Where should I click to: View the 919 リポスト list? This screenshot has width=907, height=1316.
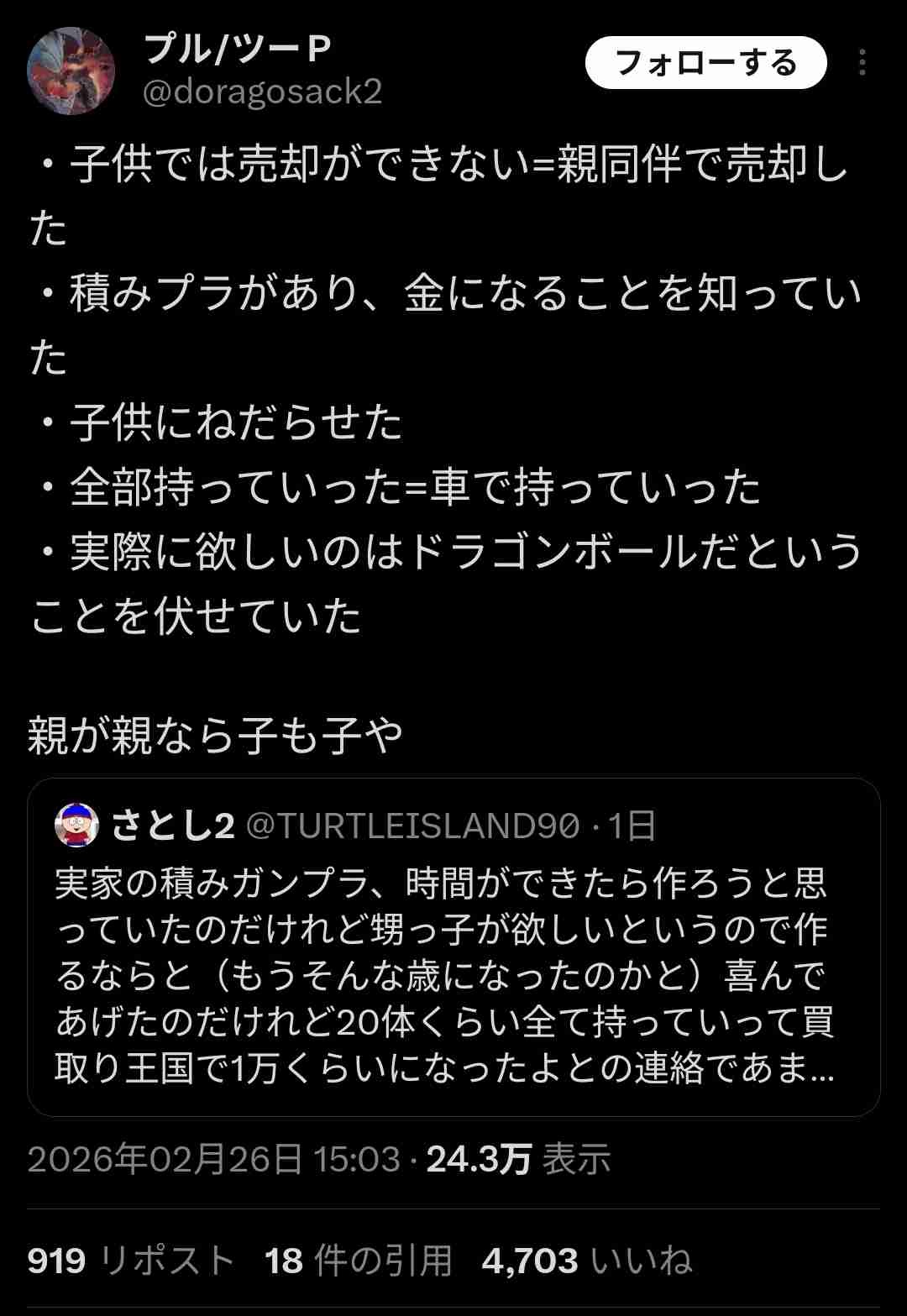click(x=130, y=1261)
